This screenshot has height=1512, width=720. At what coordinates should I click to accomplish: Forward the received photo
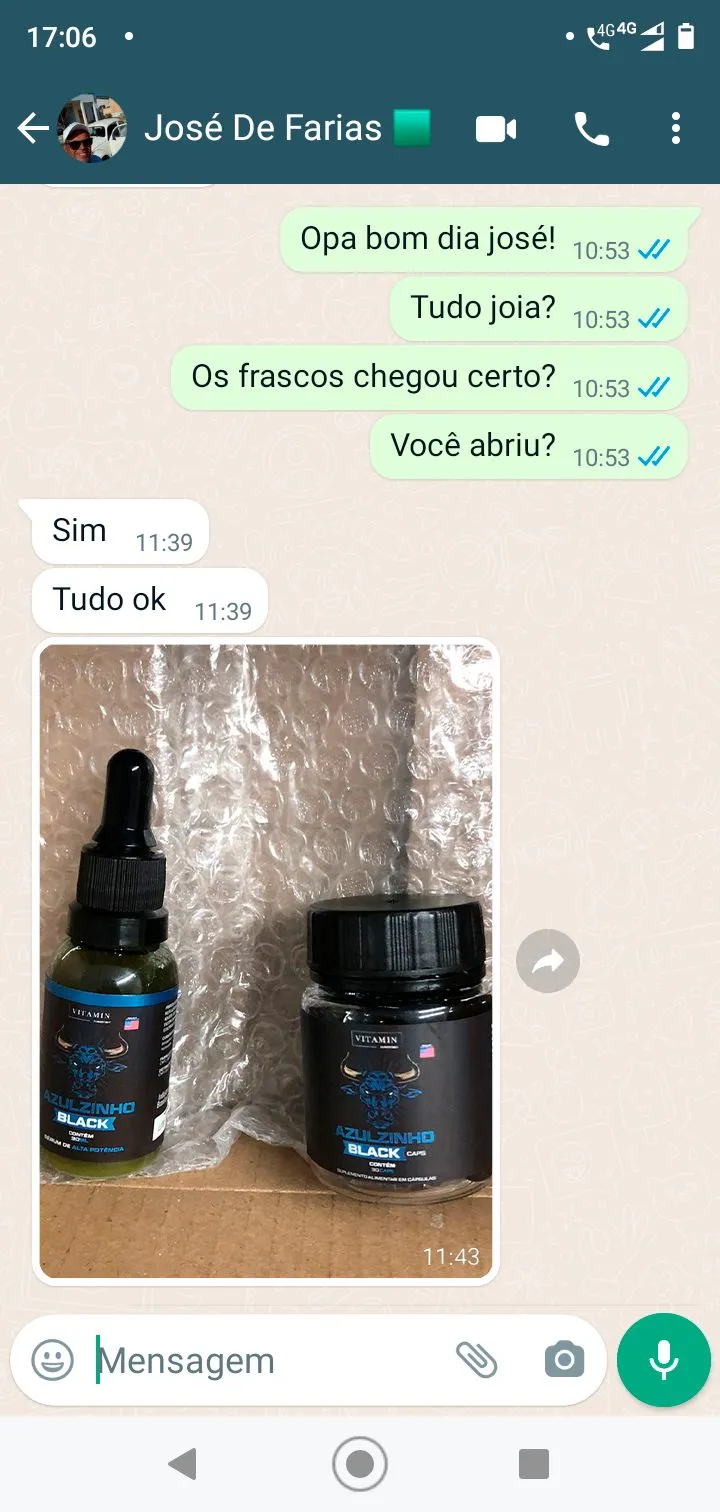(547, 961)
